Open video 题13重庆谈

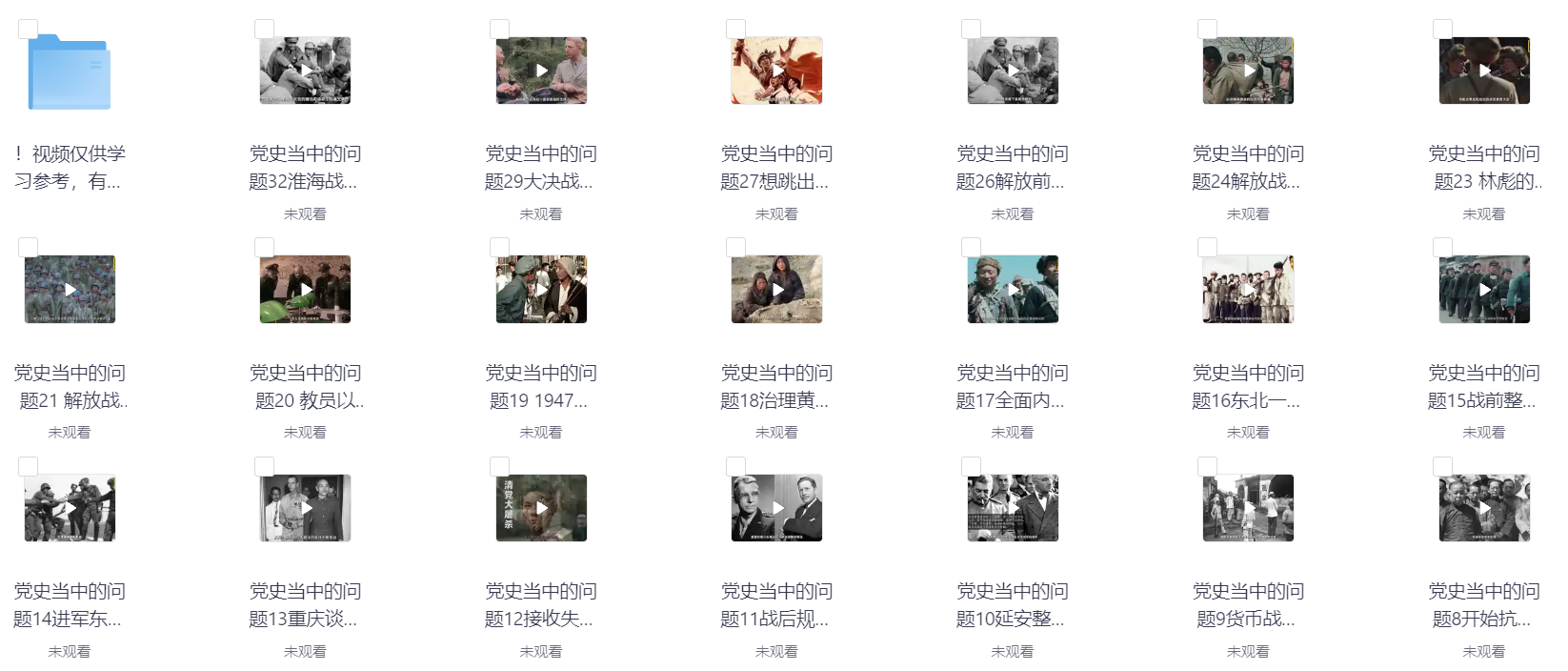(x=305, y=508)
